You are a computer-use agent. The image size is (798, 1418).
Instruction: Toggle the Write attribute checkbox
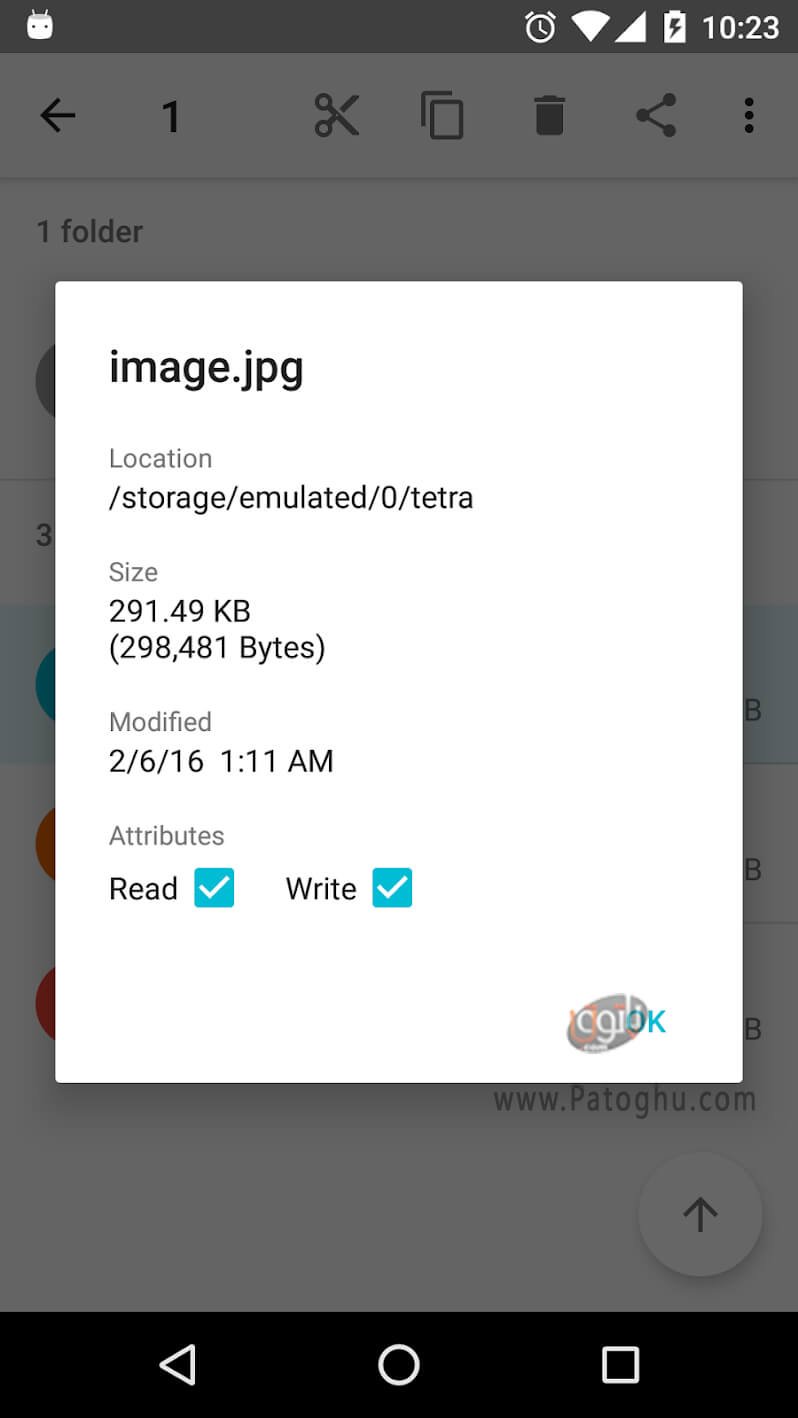[x=392, y=887]
